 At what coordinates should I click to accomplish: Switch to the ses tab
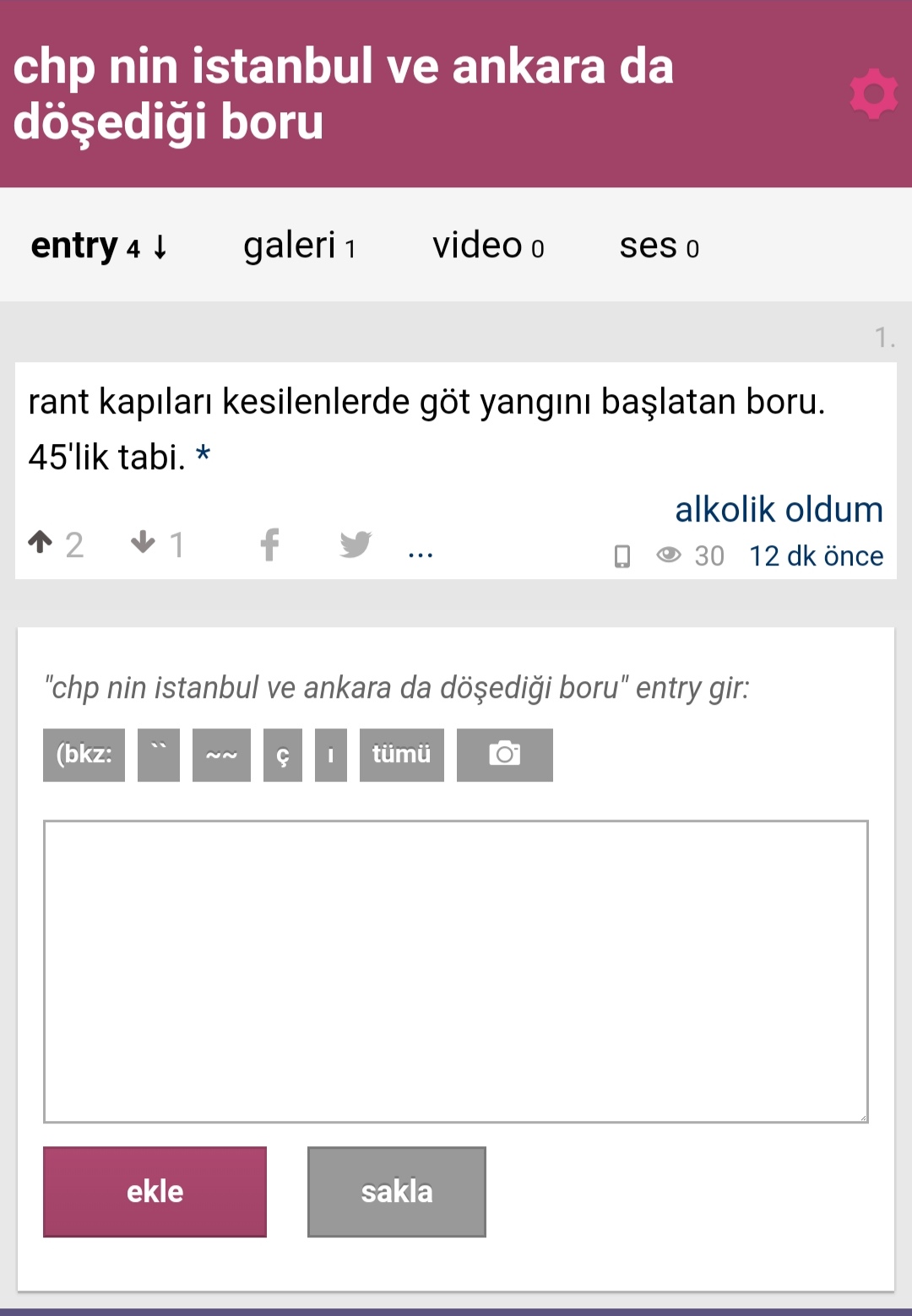click(659, 246)
